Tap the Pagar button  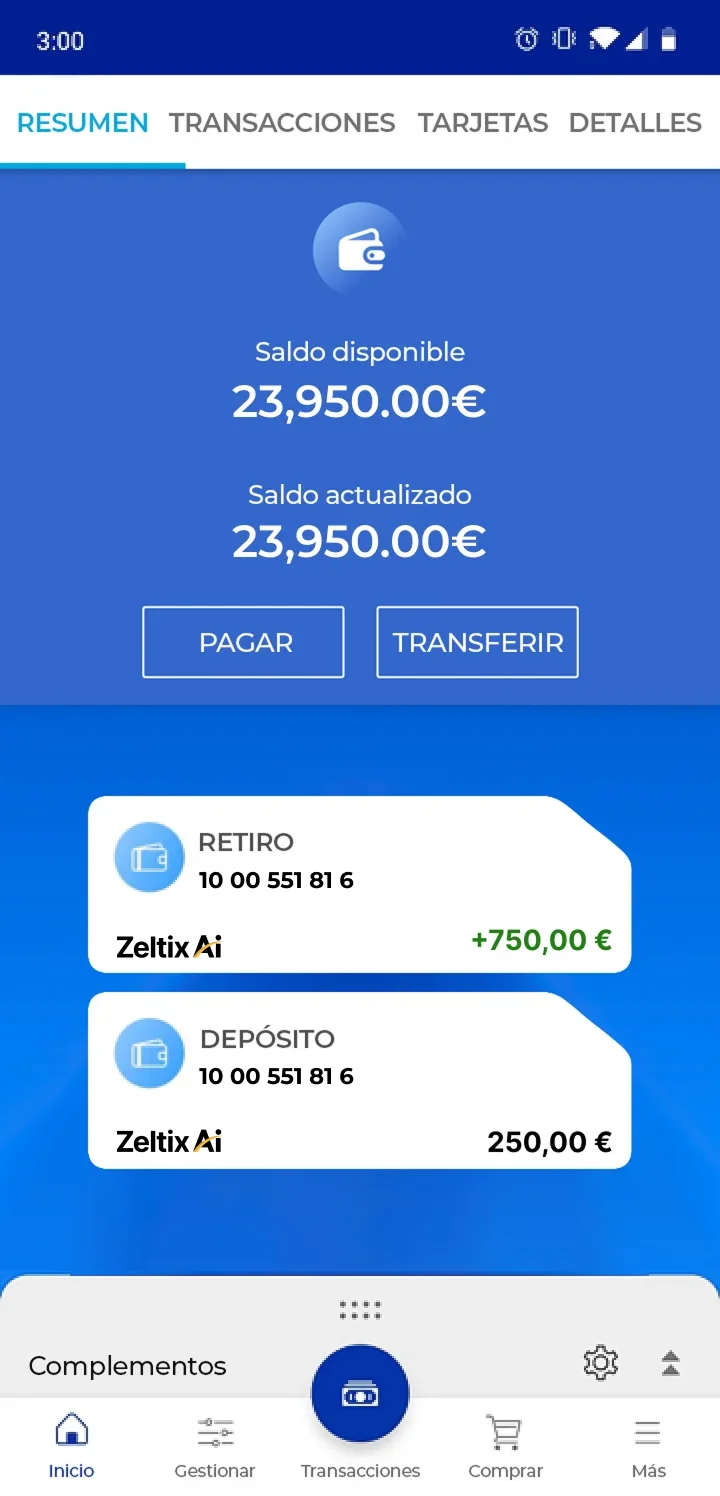(x=244, y=642)
